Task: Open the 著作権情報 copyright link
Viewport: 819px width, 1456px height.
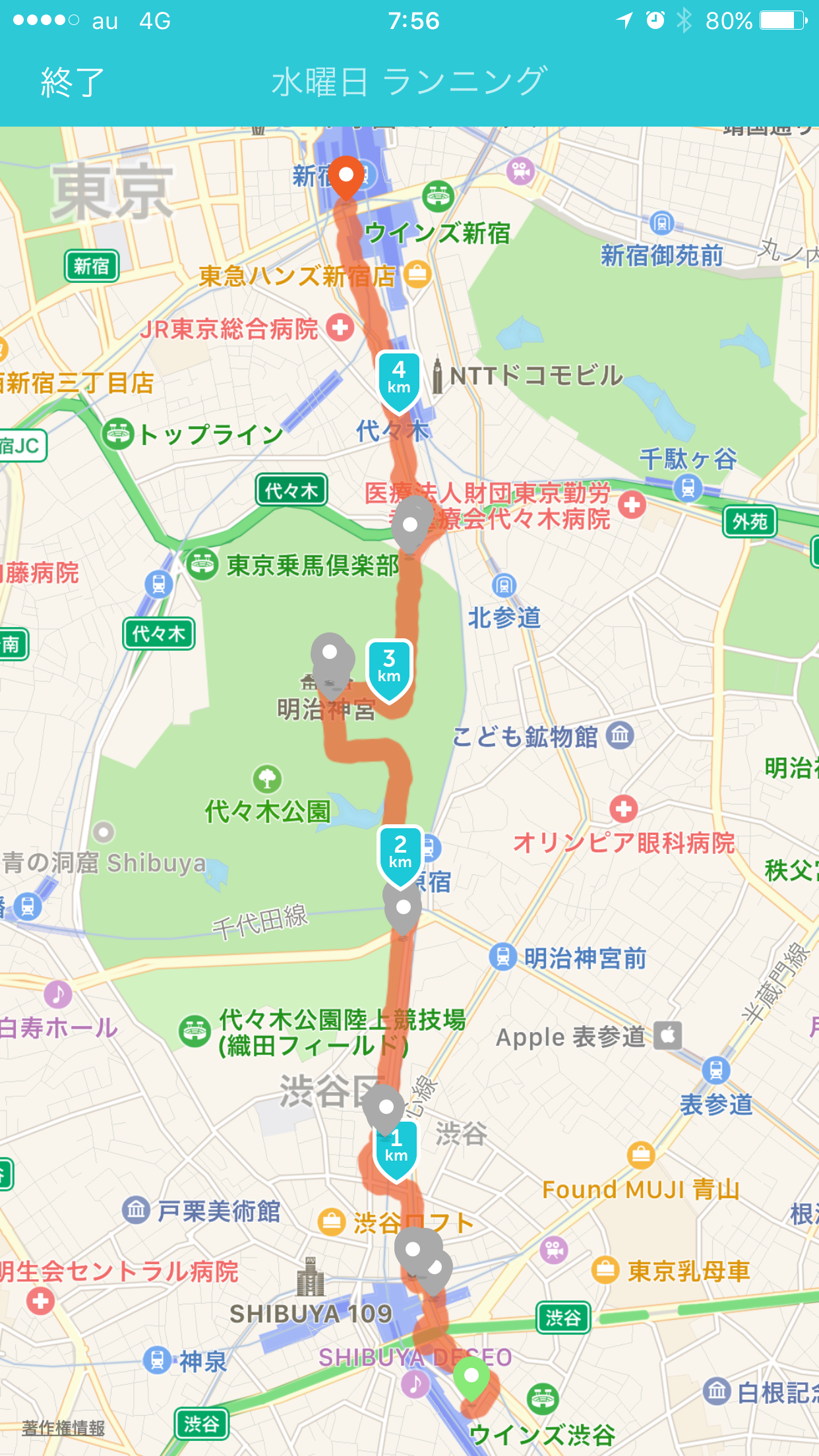Action: pyautogui.click(x=63, y=1428)
